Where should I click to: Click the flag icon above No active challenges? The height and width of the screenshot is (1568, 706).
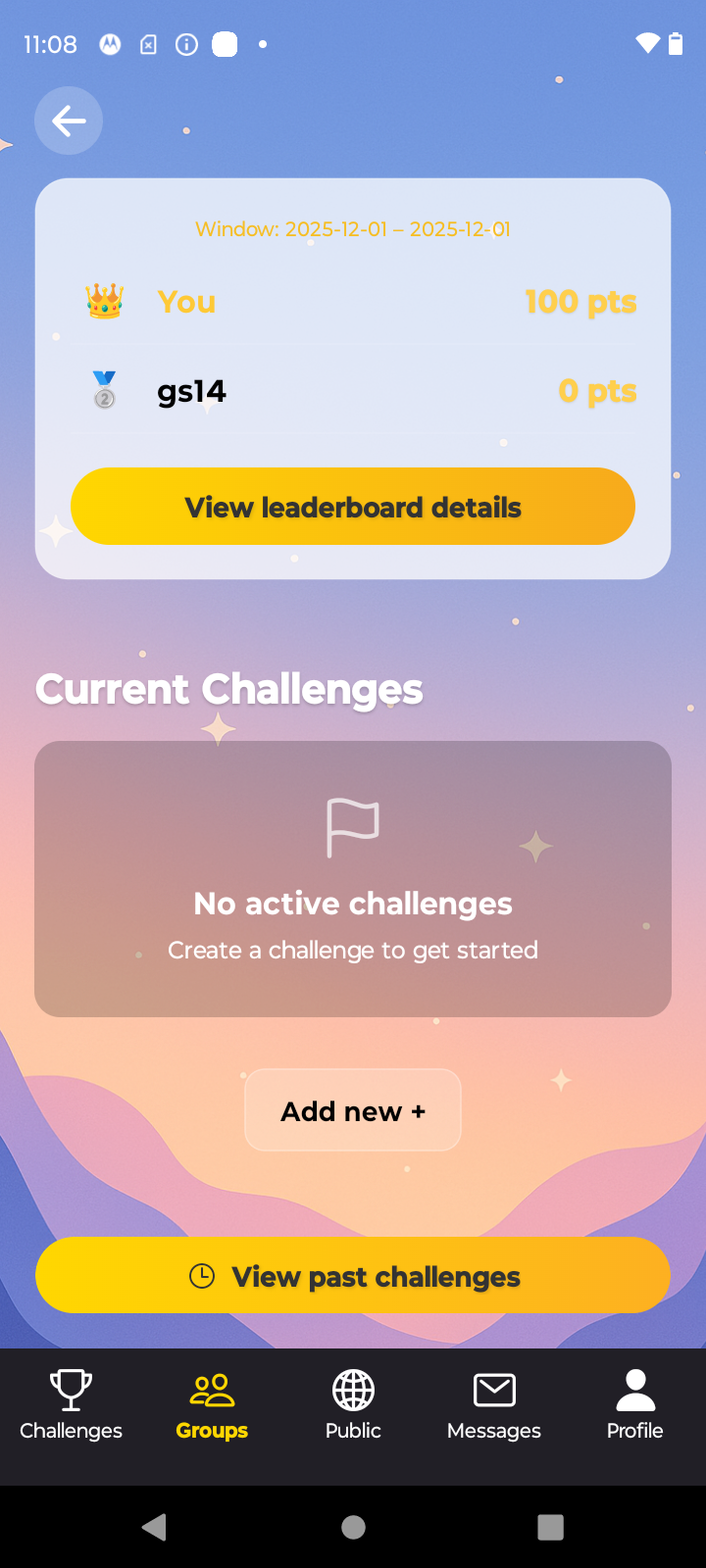(352, 826)
